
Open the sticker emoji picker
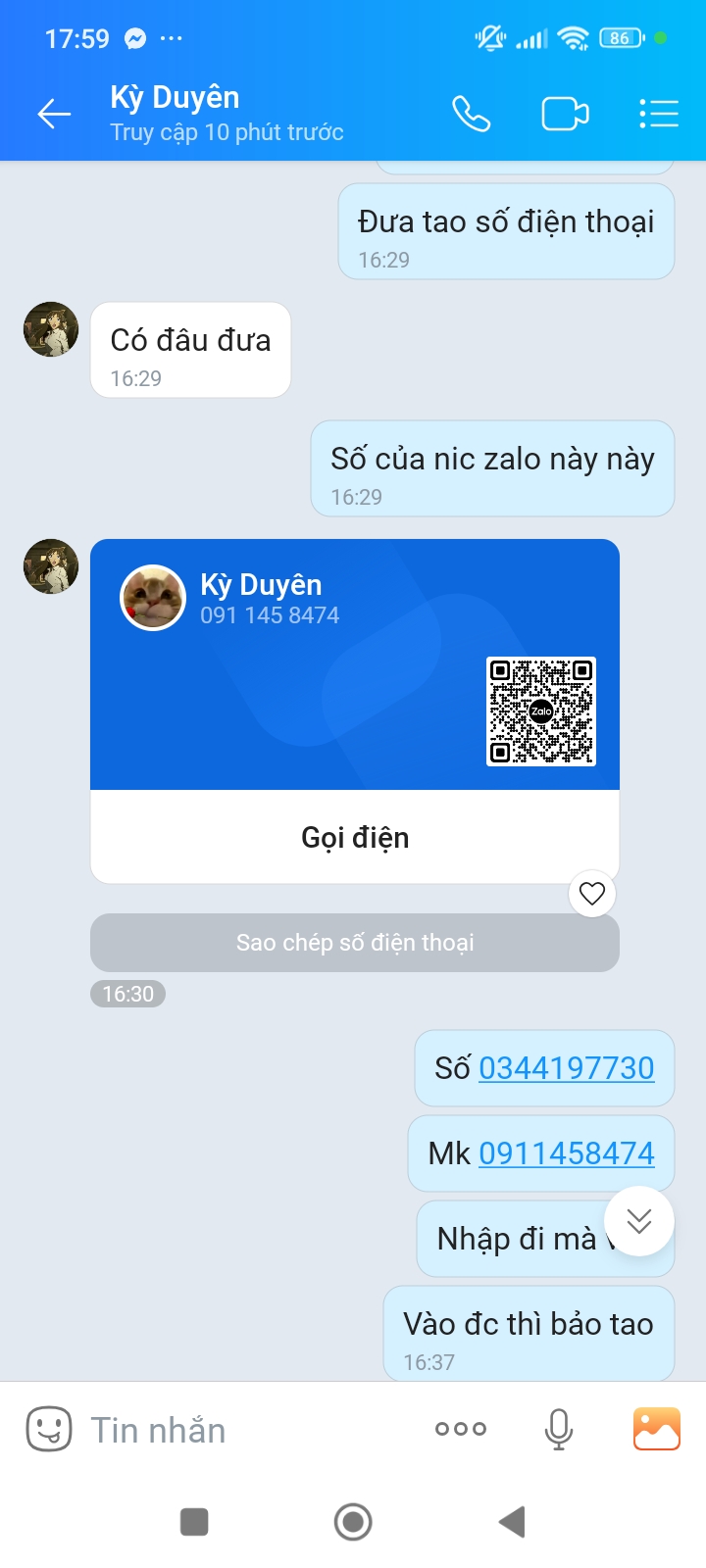click(x=49, y=1430)
